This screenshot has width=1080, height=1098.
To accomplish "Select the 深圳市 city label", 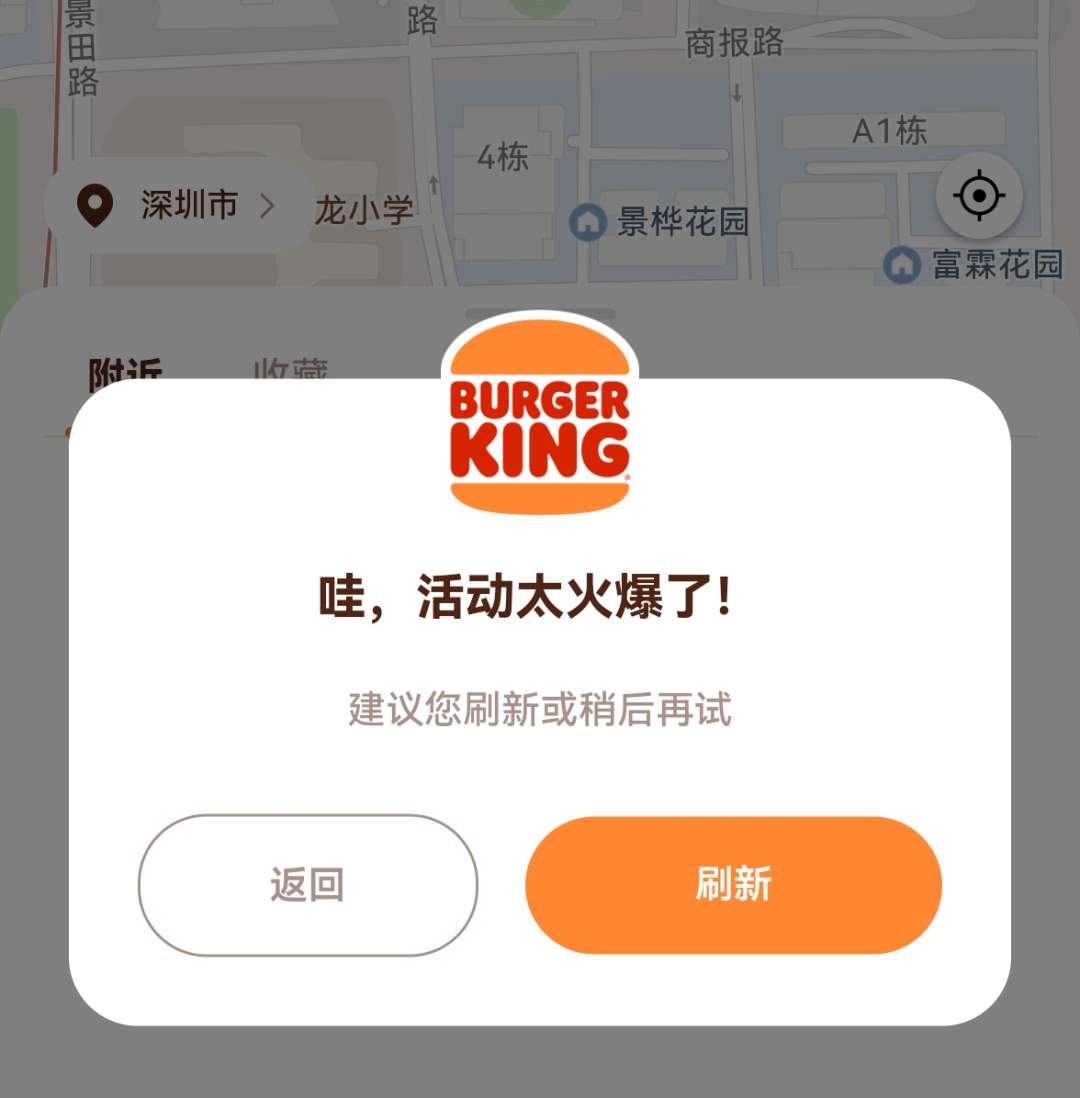I will click(188, 204).
